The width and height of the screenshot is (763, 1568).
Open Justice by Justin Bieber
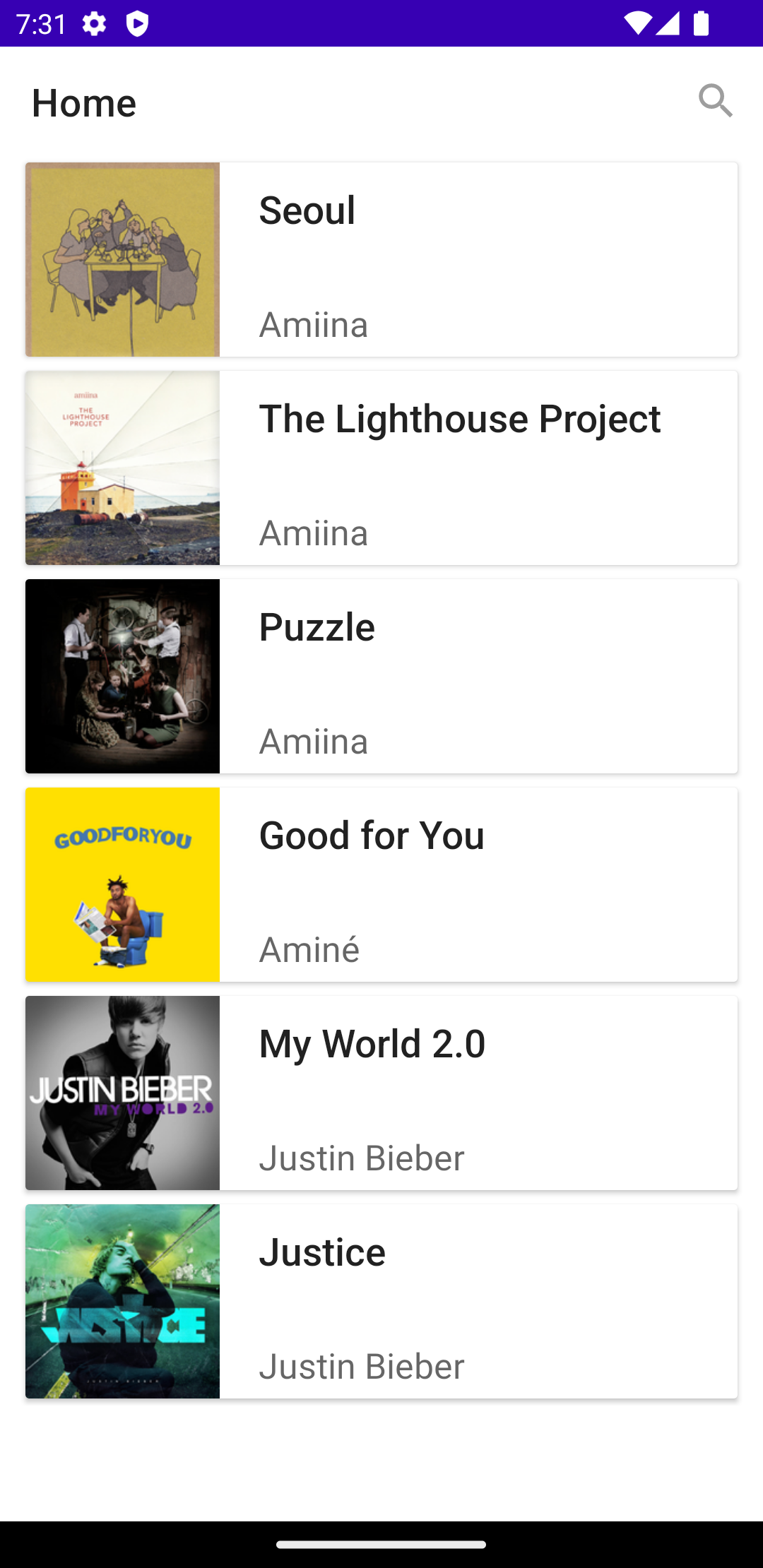(381, 1301)
